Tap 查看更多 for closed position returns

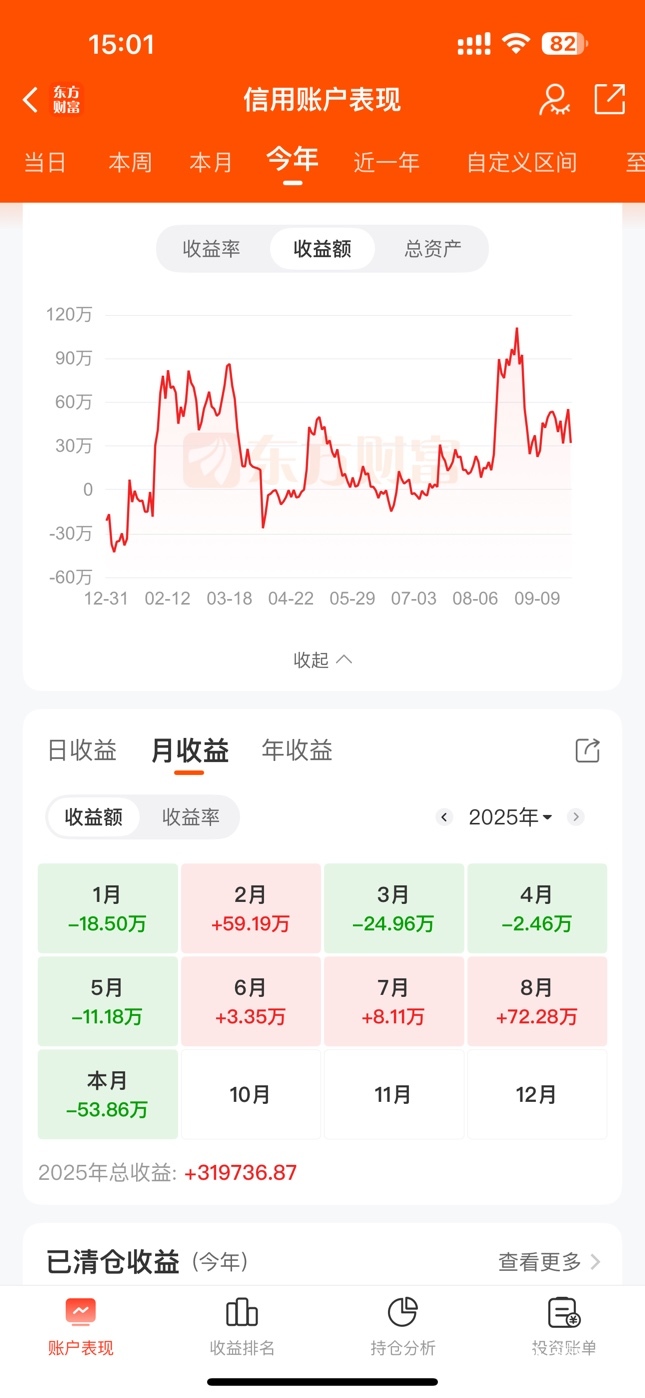549,1262
